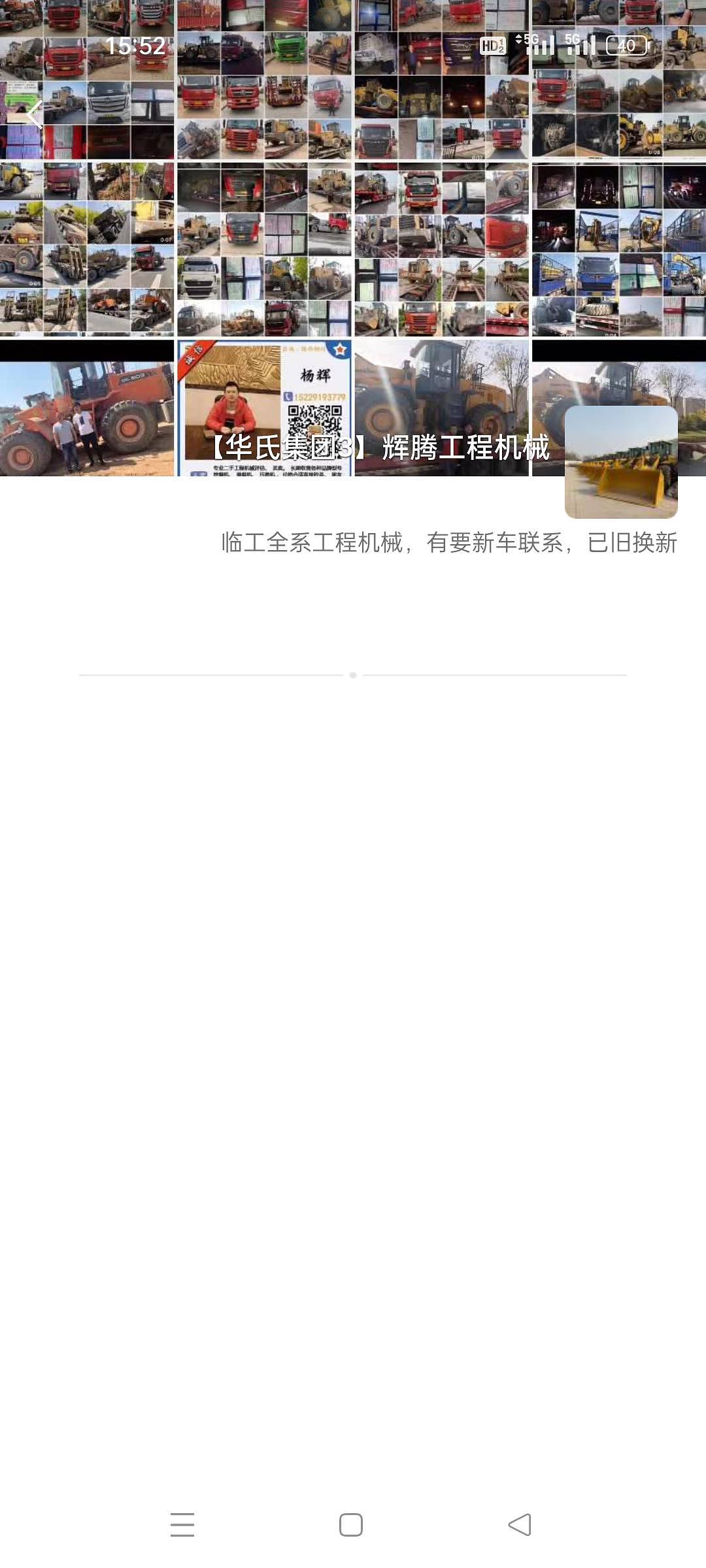706x1568 pixels.
Task: Go to the home screen
Action: pyautogui.click(x=351, y=1525)
